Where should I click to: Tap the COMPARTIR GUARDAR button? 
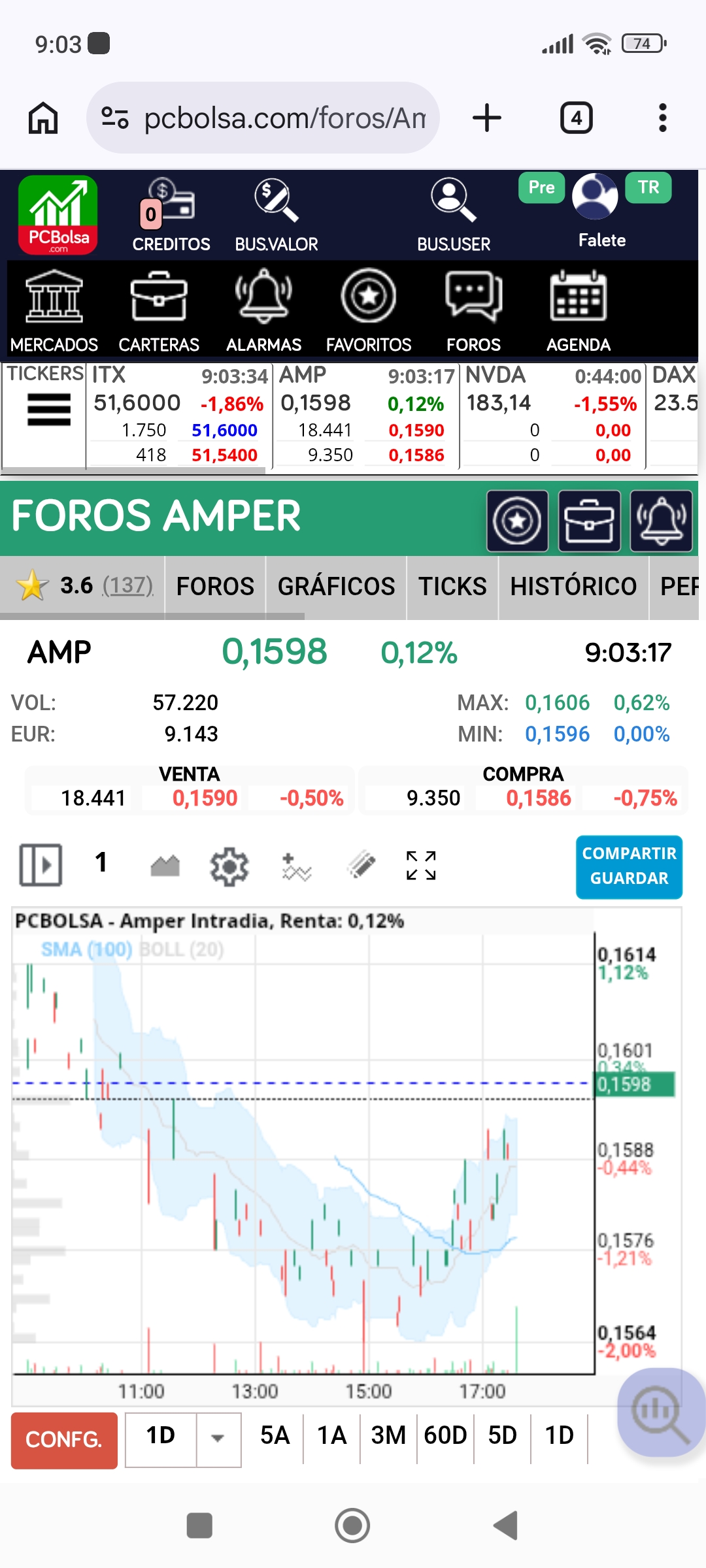coord(629,866)
